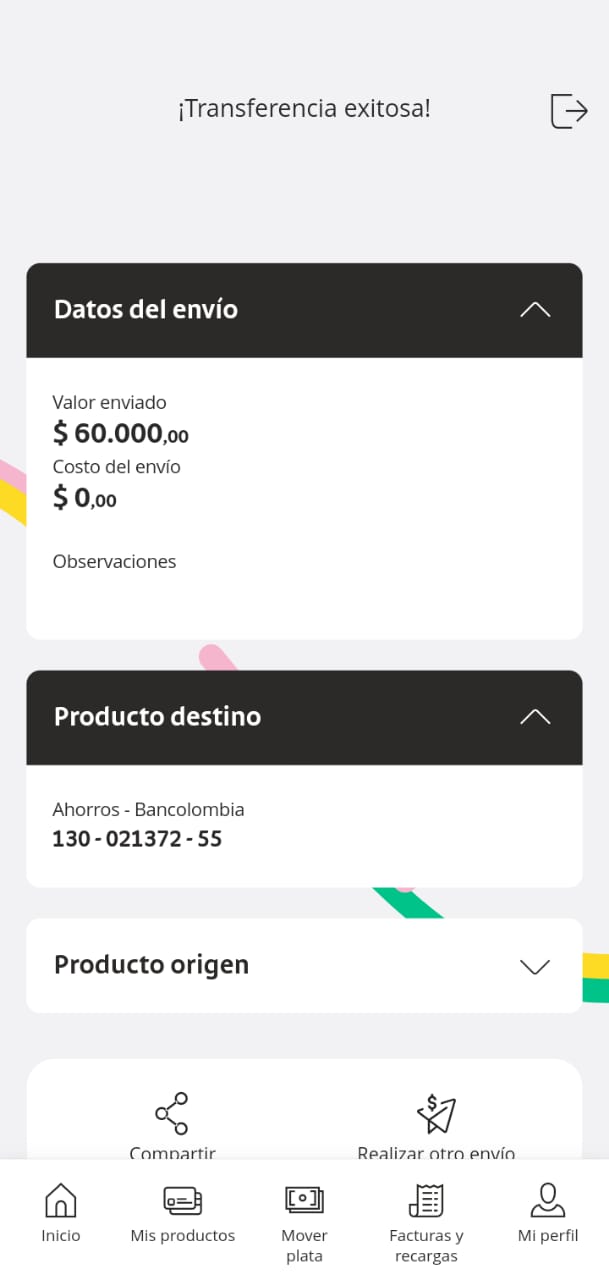
Task: Collapse the Datos del envío section
Action: click(x=535, y=310)
